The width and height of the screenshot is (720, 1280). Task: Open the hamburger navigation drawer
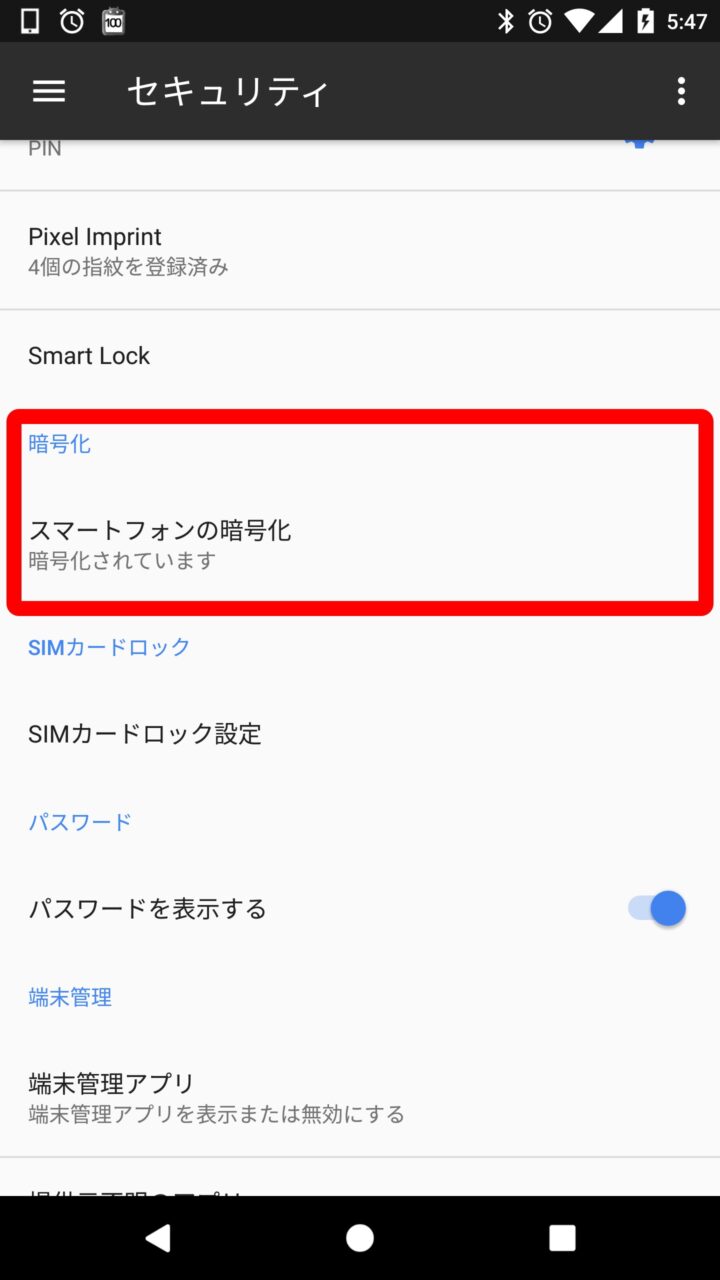[x=49, y=92]
